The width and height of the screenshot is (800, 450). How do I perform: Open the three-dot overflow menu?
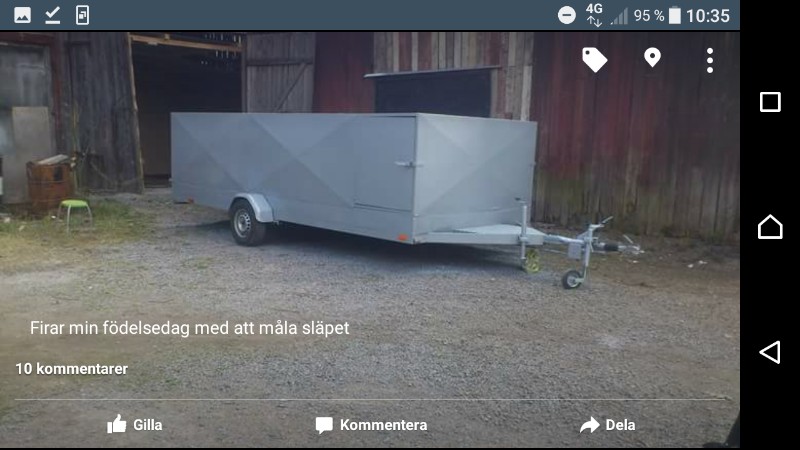[710, 60]
